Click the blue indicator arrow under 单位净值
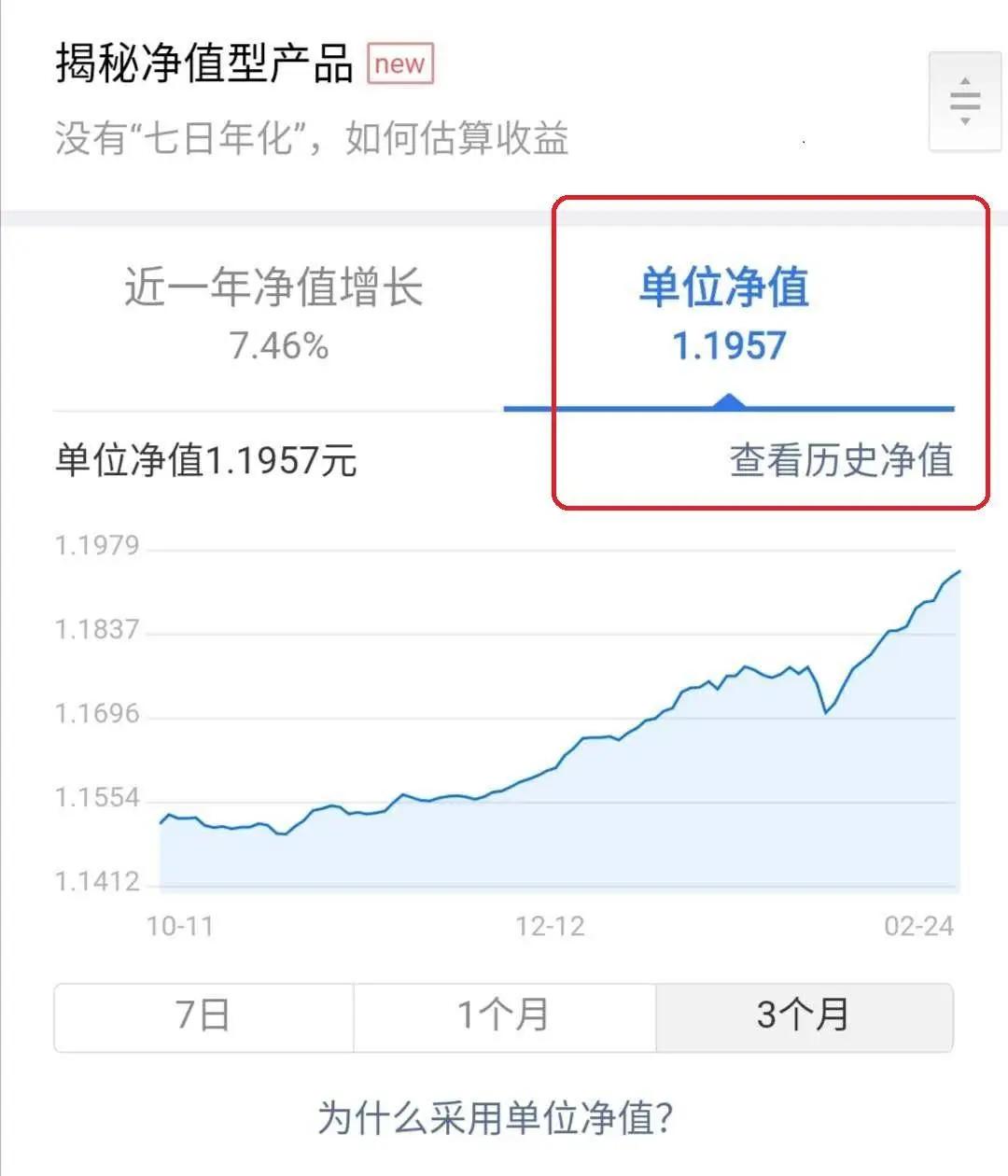Viewport: 1008px width, 1176px height. point(730,403)
